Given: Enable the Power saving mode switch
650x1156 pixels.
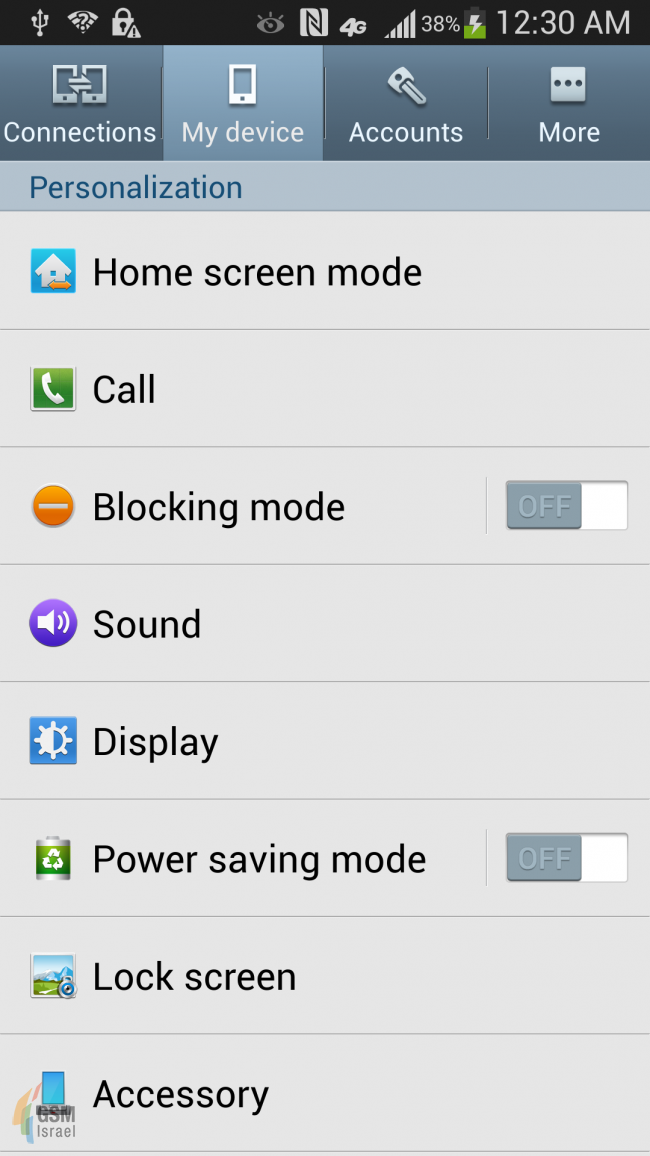Looking at the screenshot, I should (567, 858).
